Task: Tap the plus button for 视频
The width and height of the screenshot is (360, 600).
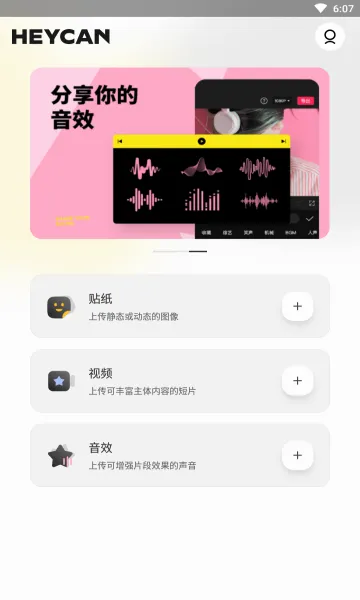Action: pos(297,381)
